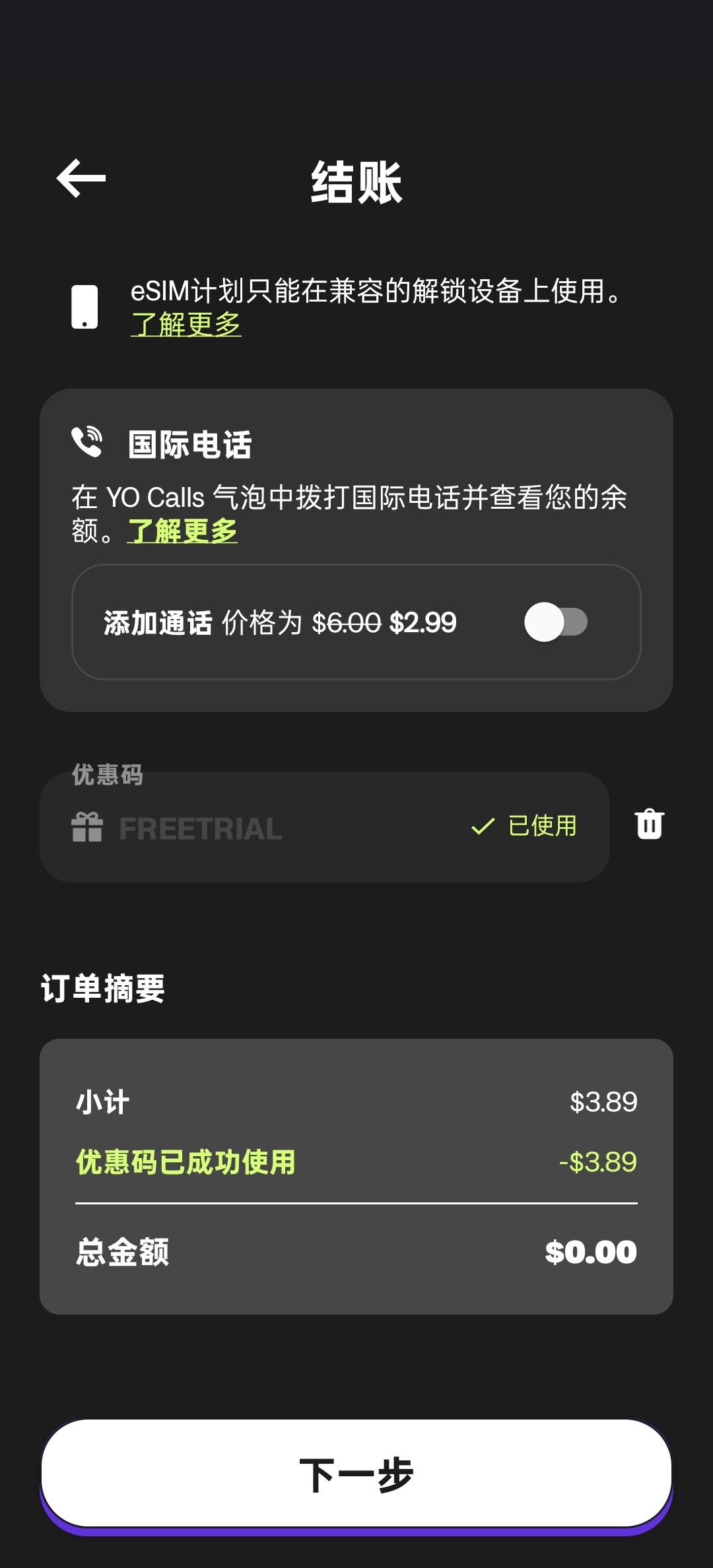Screen dimensions: 713x1568
Task: Enable the 添加通话 toggle for $2.99
Action: coord(555,622)
